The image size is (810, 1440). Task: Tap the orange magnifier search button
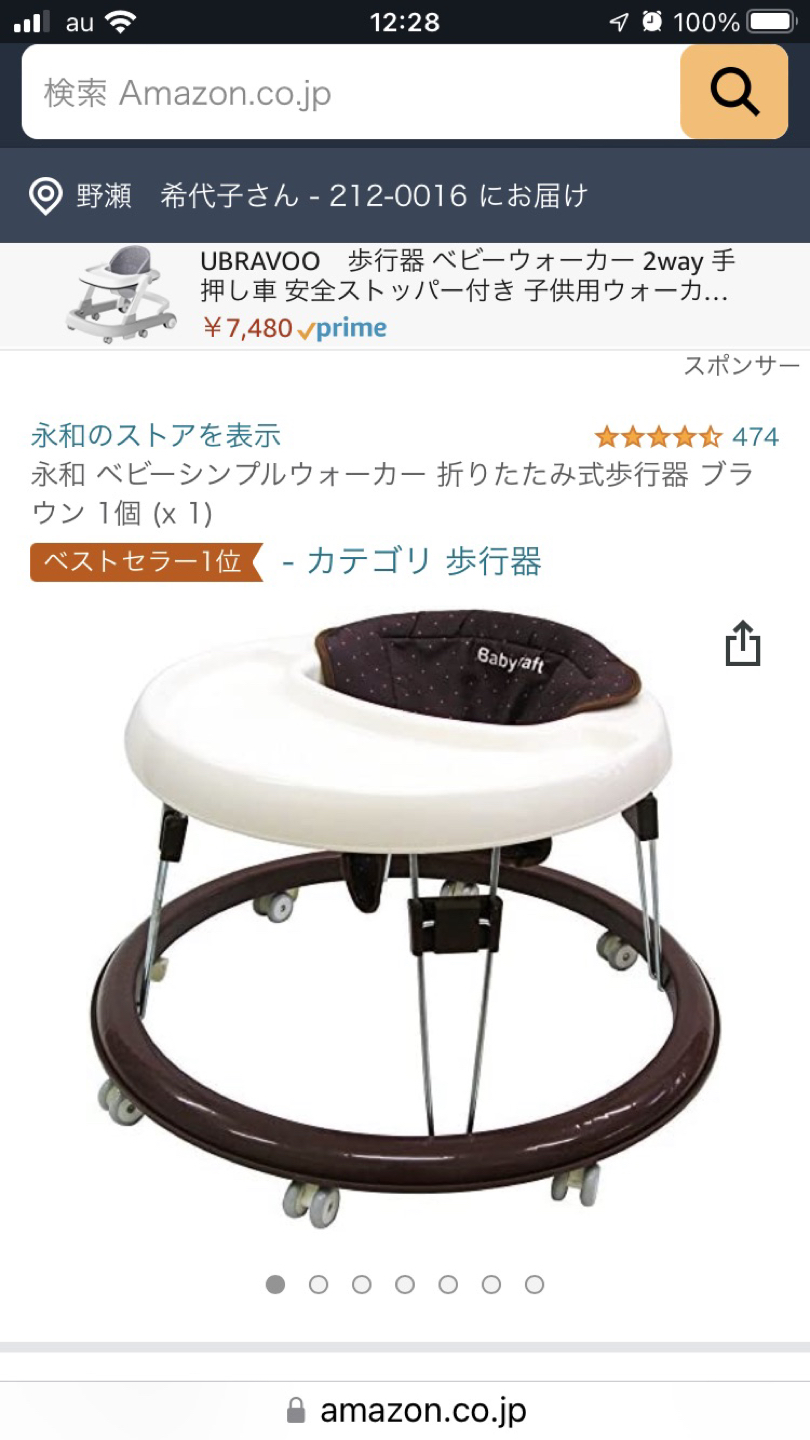pyautogui.click(x=734, y=93)
